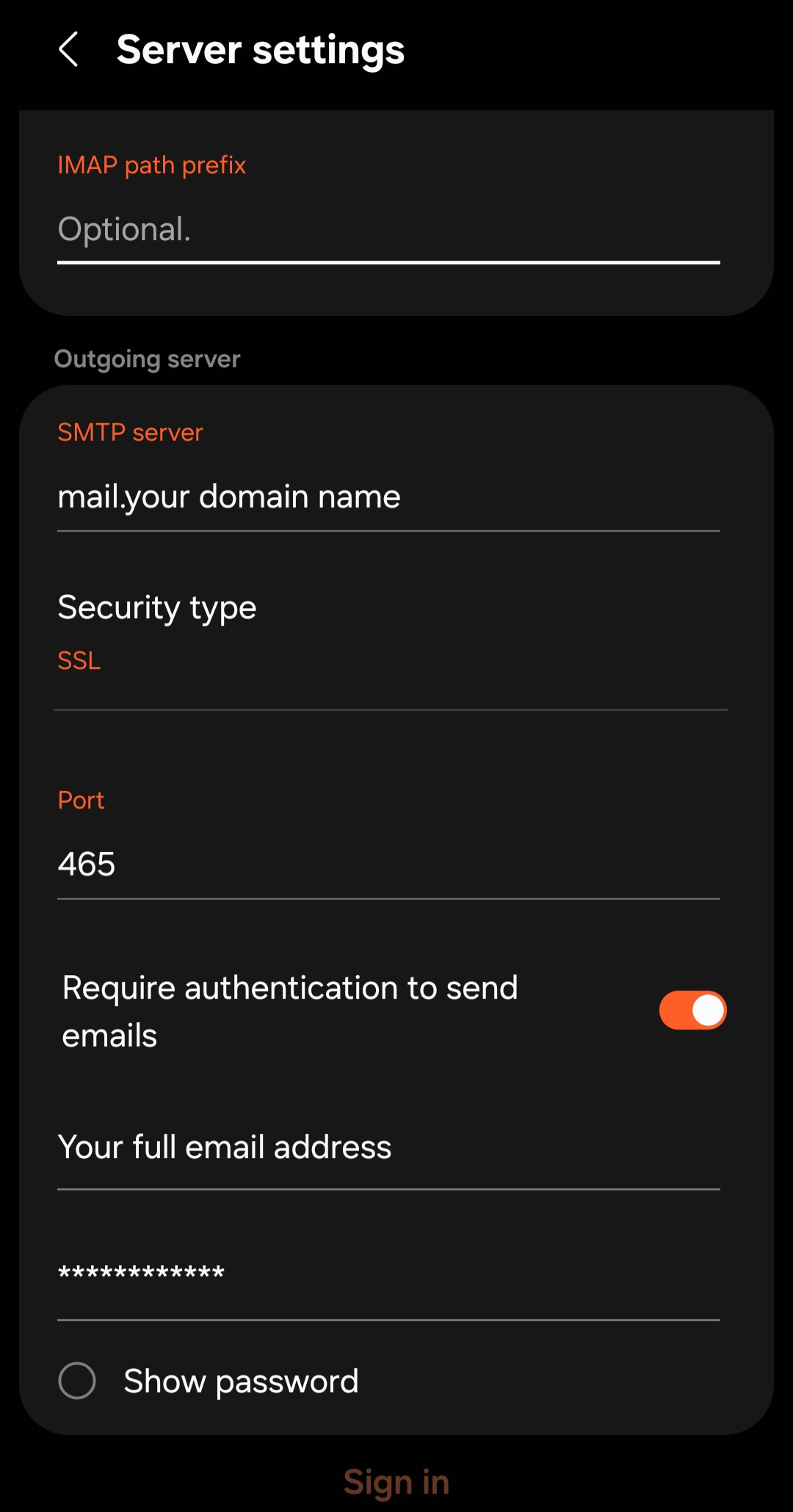Viewport: 793px width, 1512px height.
Task: Focus the outgoing password field
Action: (388, 1273)
